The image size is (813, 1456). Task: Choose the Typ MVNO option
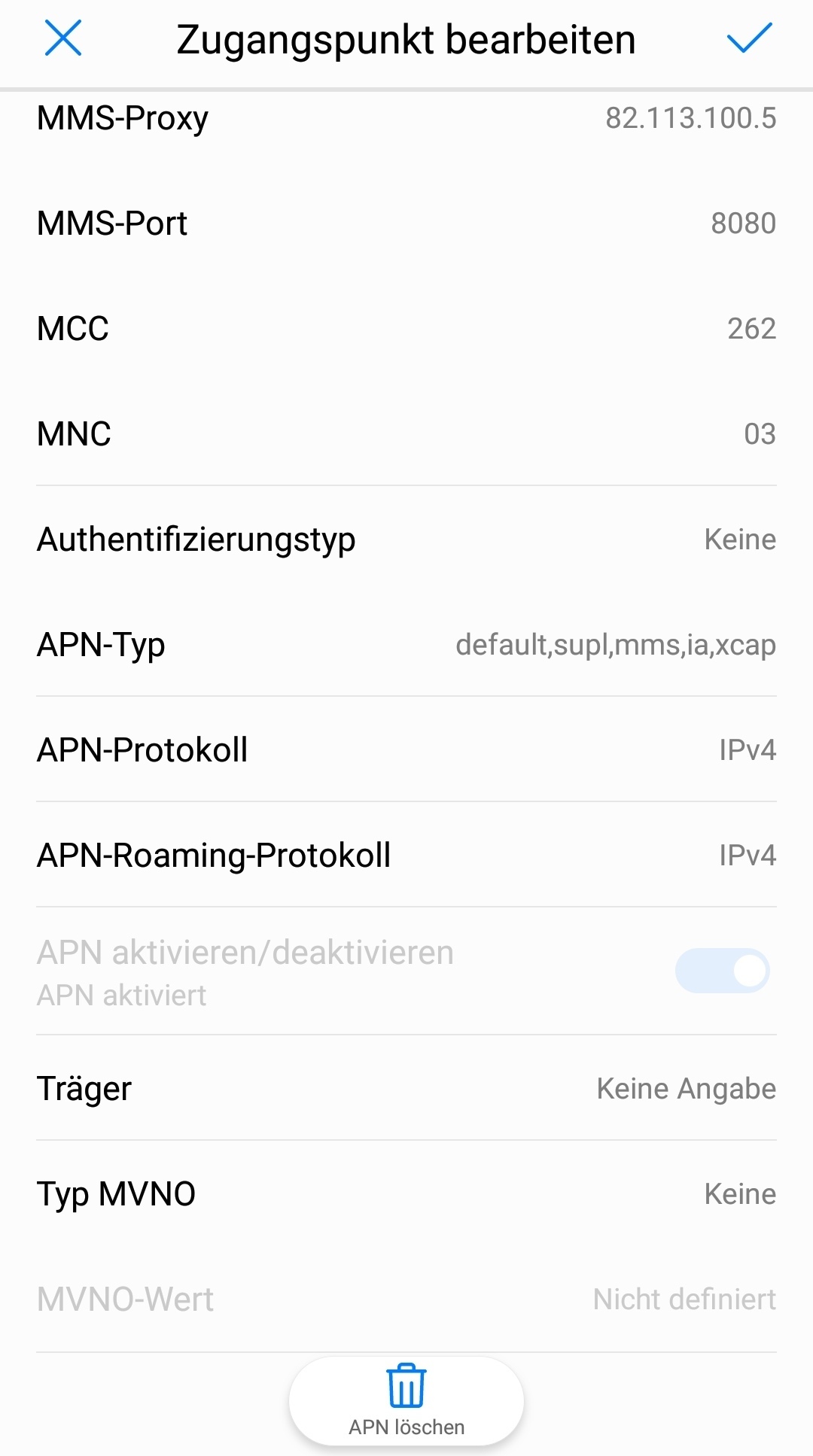406,1194
